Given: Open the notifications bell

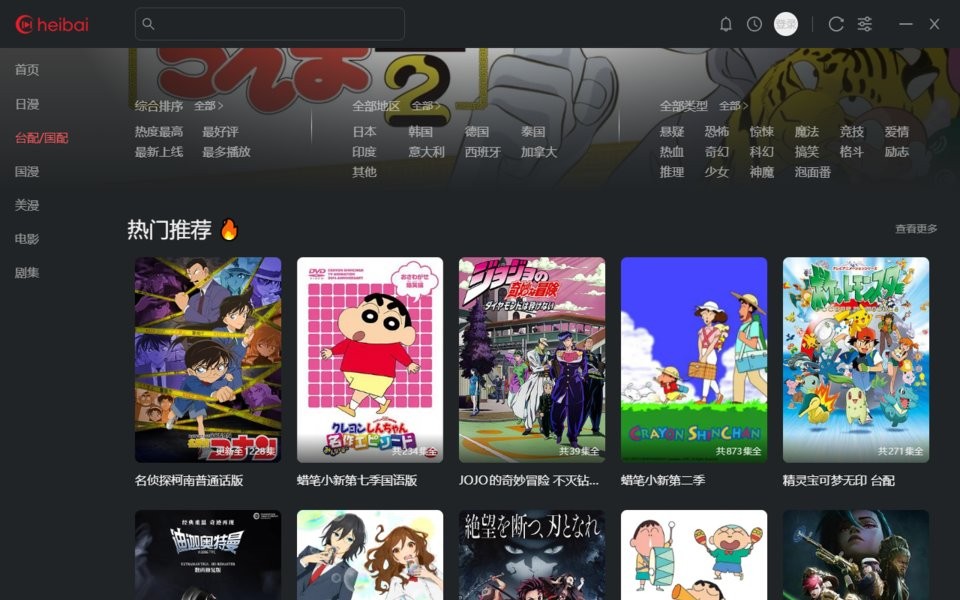Looking at the screenshot, I should pyautogui.click(x=726, y=24).
